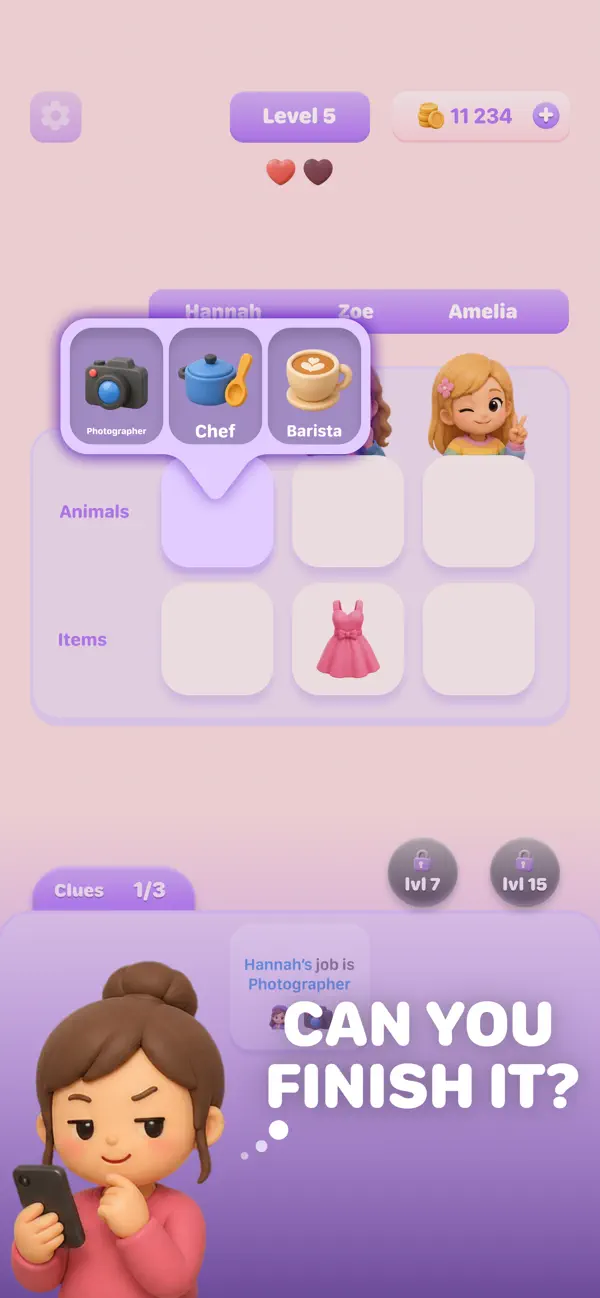Add more coins with the plus button
This screenshot has height=1298, width=600.
[x=546, y=116]
